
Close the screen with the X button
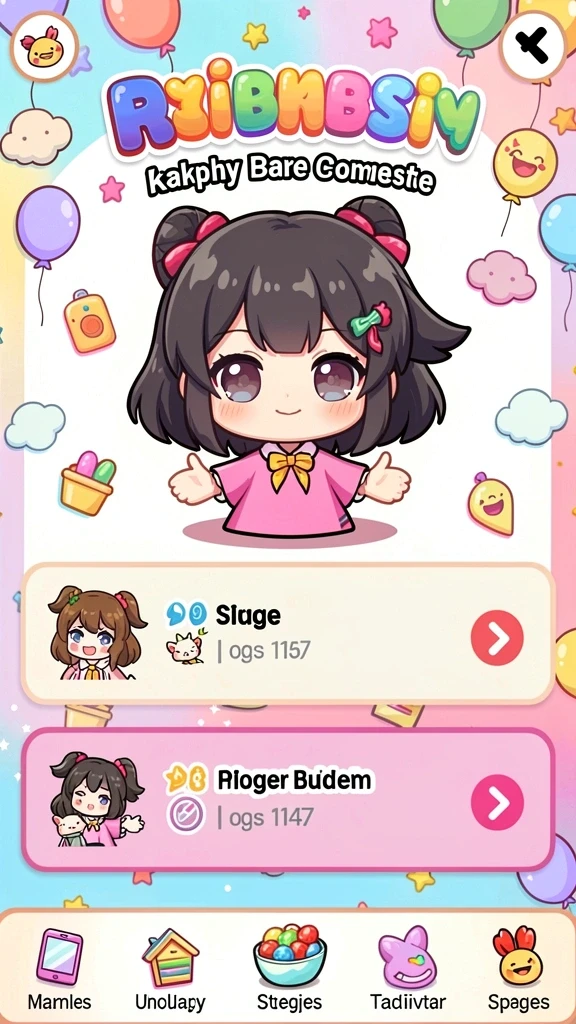pos(533,46)
